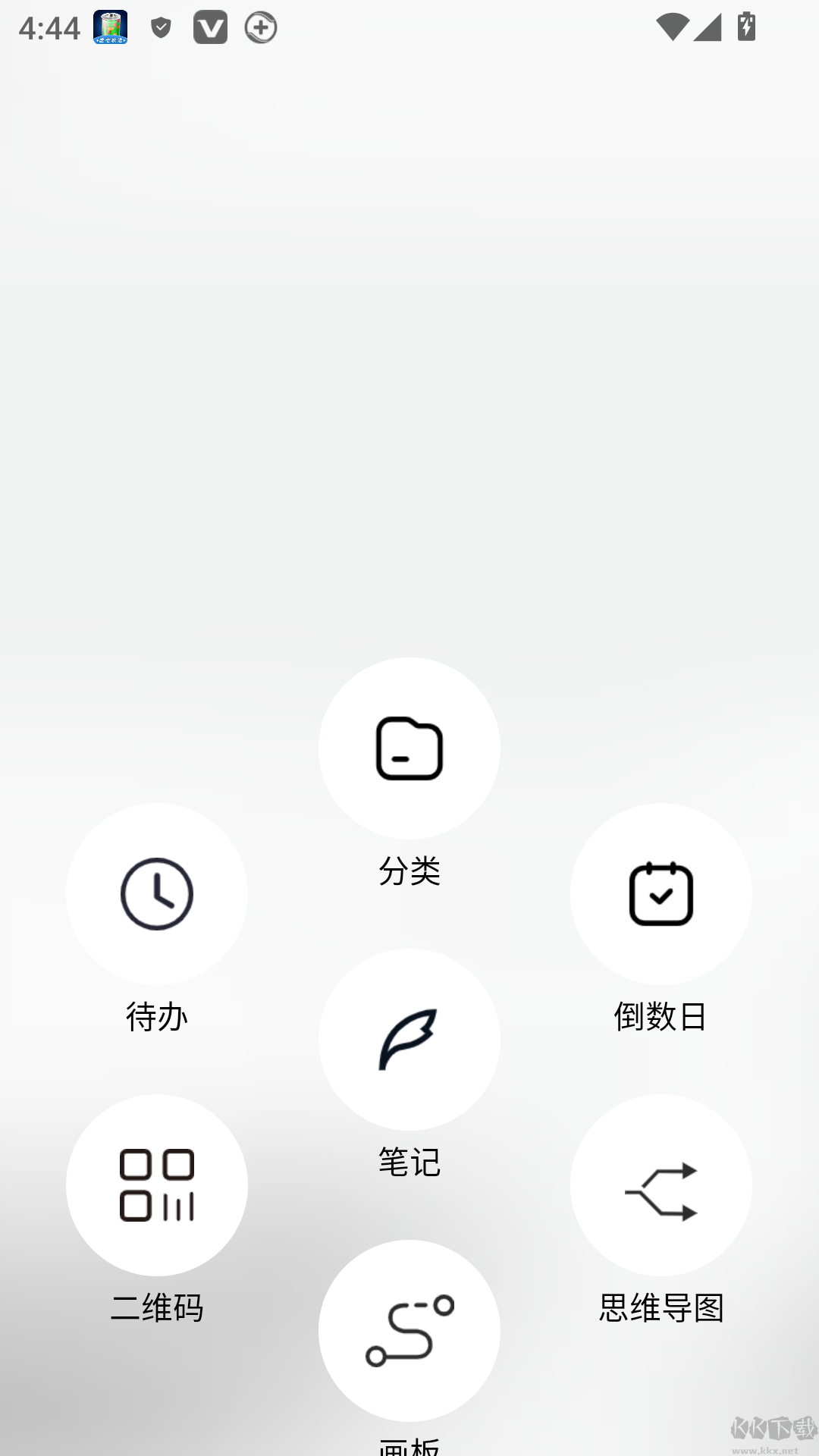Tap the Wi-Fi indicator icon

(672, 28)
